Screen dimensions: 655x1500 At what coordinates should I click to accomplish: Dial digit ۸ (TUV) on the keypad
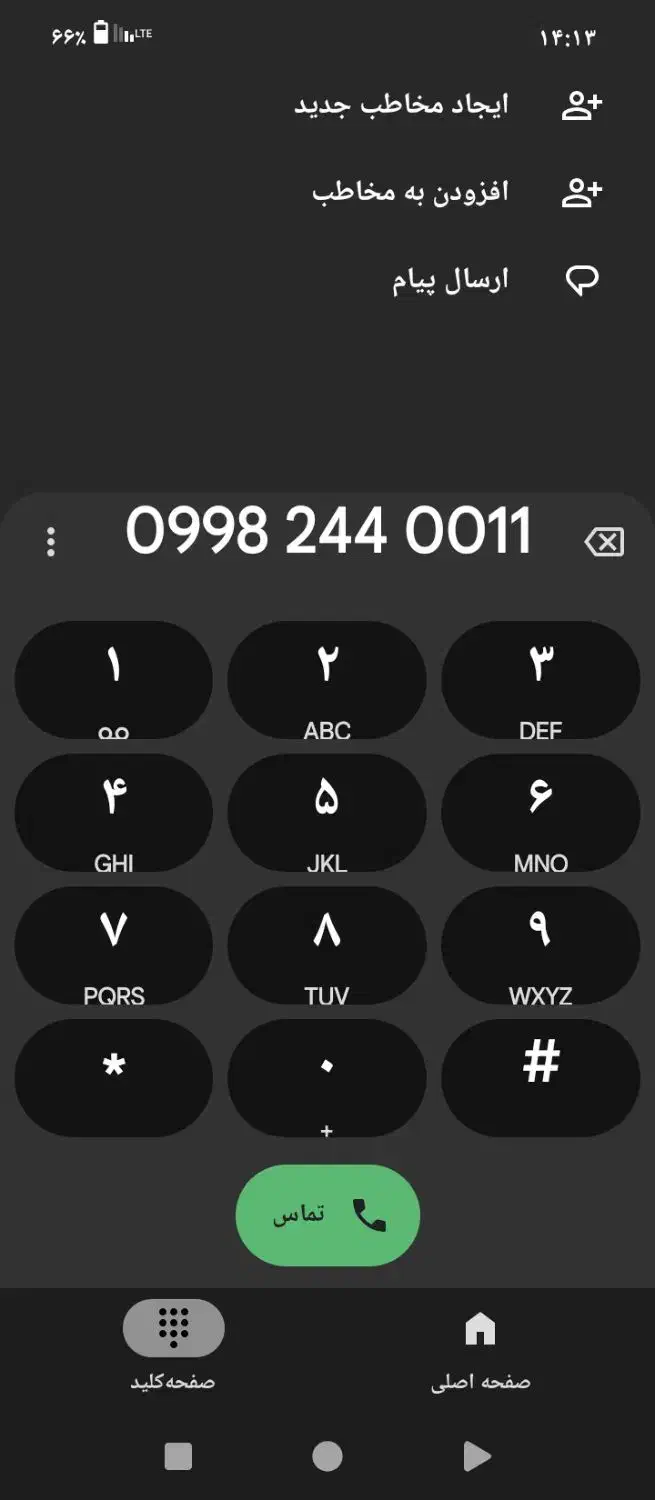click(327, 945)
